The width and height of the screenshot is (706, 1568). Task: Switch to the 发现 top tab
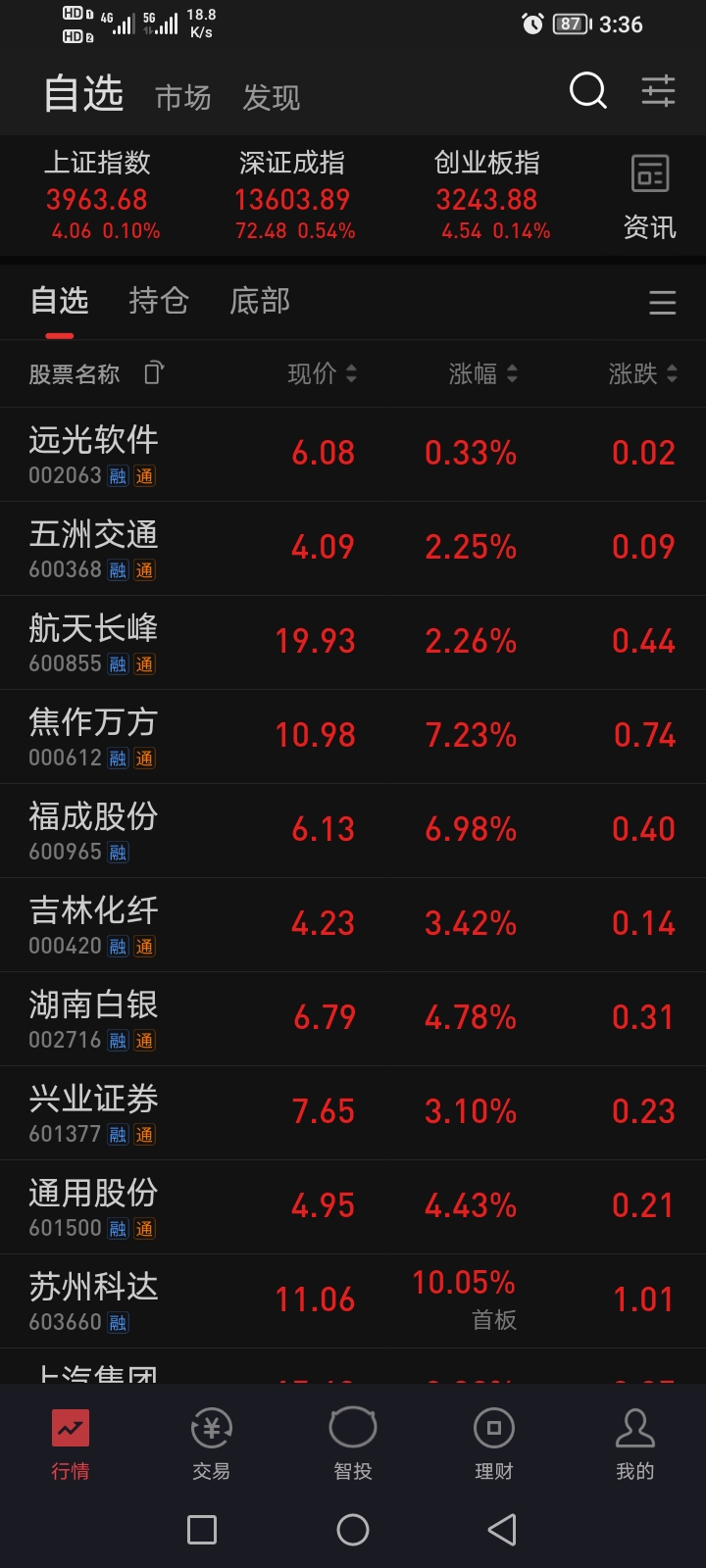pos(272,97)
